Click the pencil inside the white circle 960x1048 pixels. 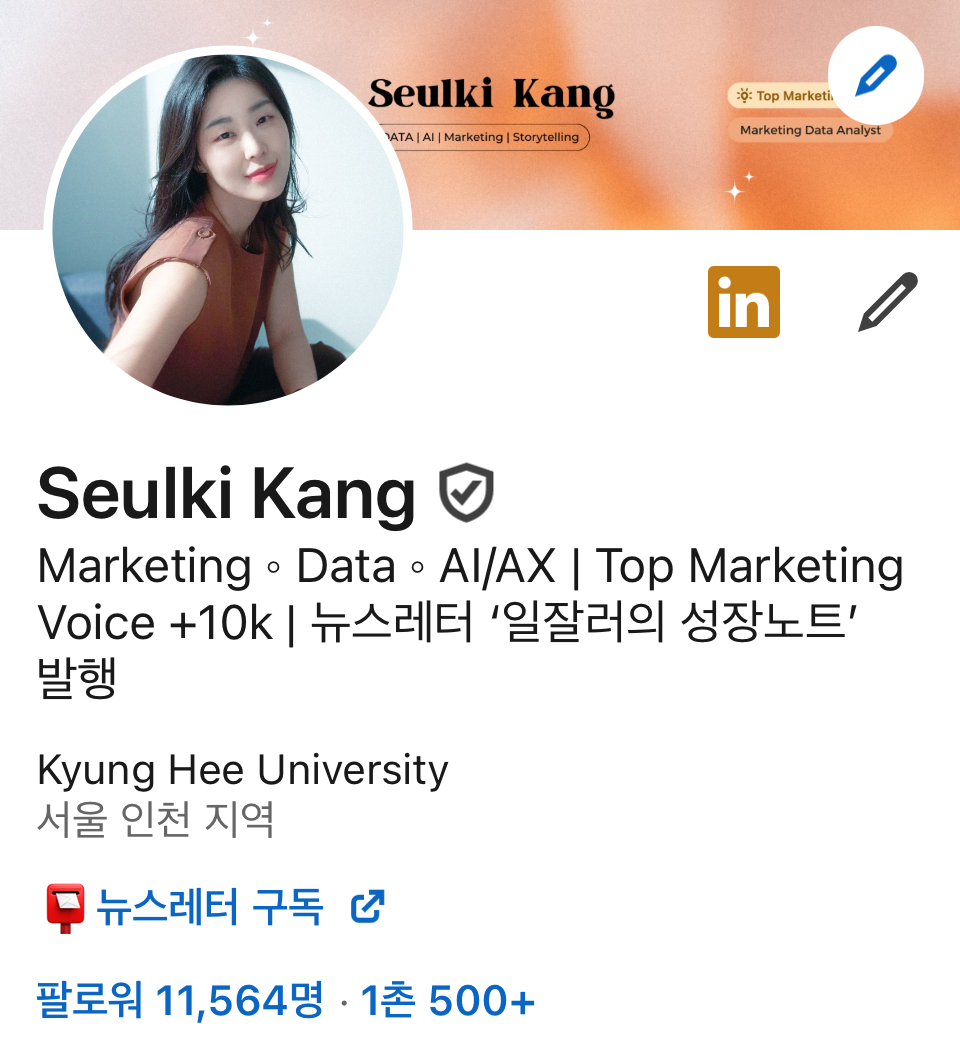pyautogui.click(x=875, y=77)
